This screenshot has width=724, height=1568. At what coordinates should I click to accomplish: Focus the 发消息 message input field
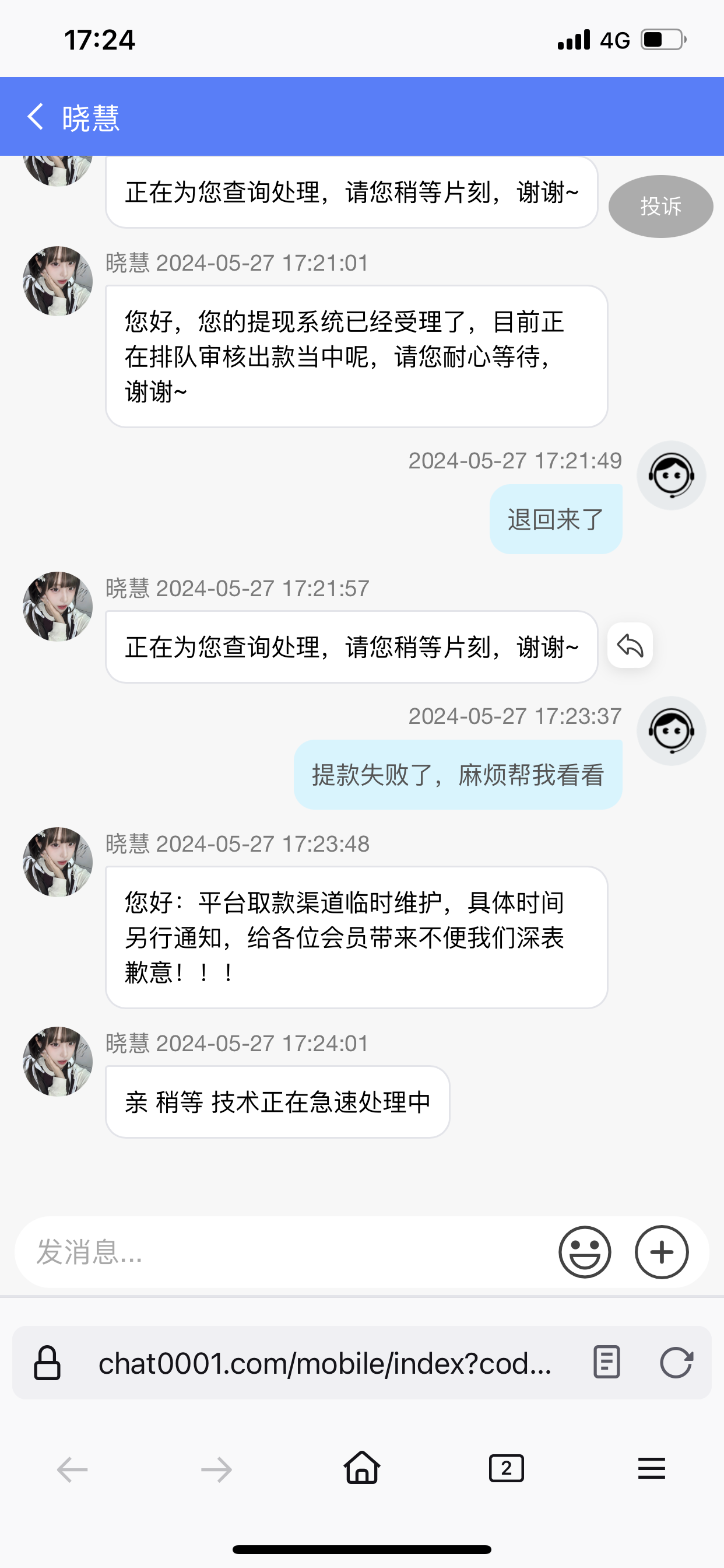[286, 1252]
